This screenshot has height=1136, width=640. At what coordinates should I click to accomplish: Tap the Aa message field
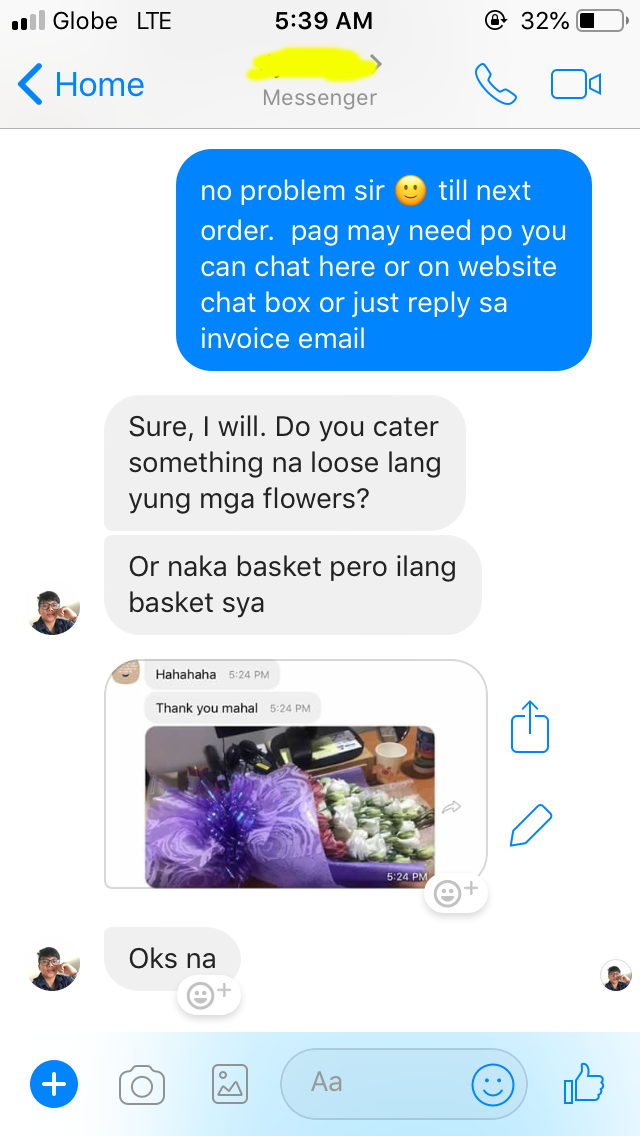coord(370,1083)
